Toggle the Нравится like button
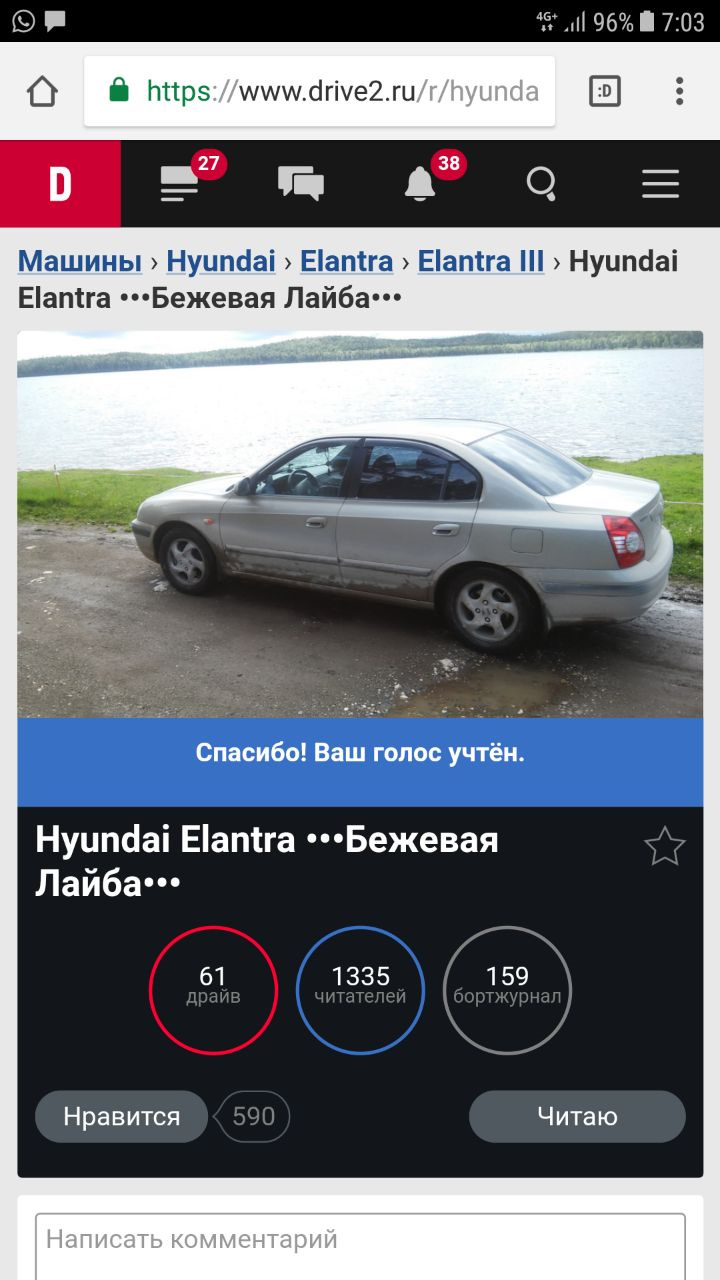The image size is (720, 1280). point(121,1116)
